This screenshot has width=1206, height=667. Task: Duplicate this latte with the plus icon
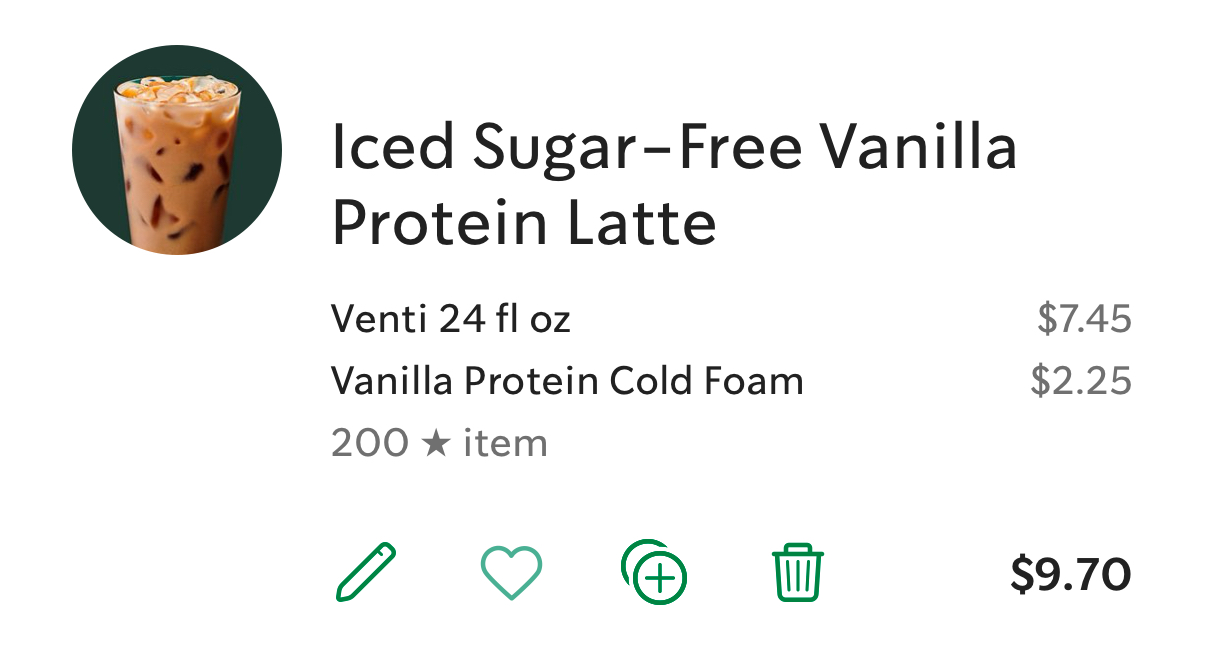pyautogui.click(x=654, y=572)
